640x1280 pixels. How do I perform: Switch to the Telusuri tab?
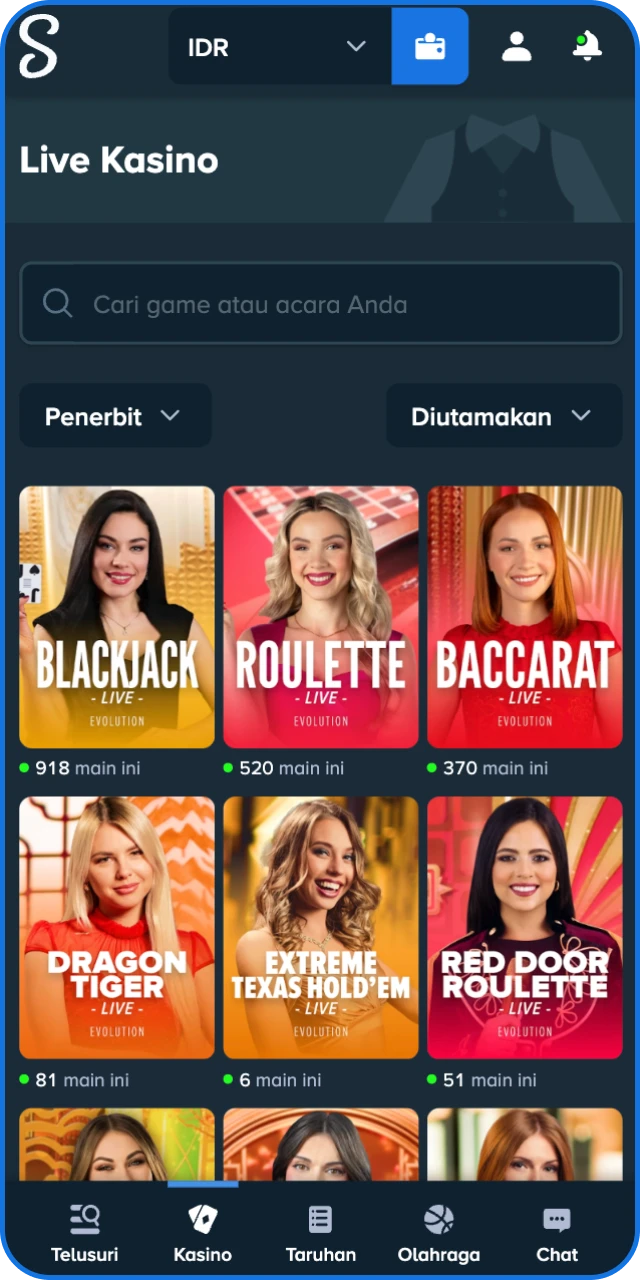coord(85,1233)
